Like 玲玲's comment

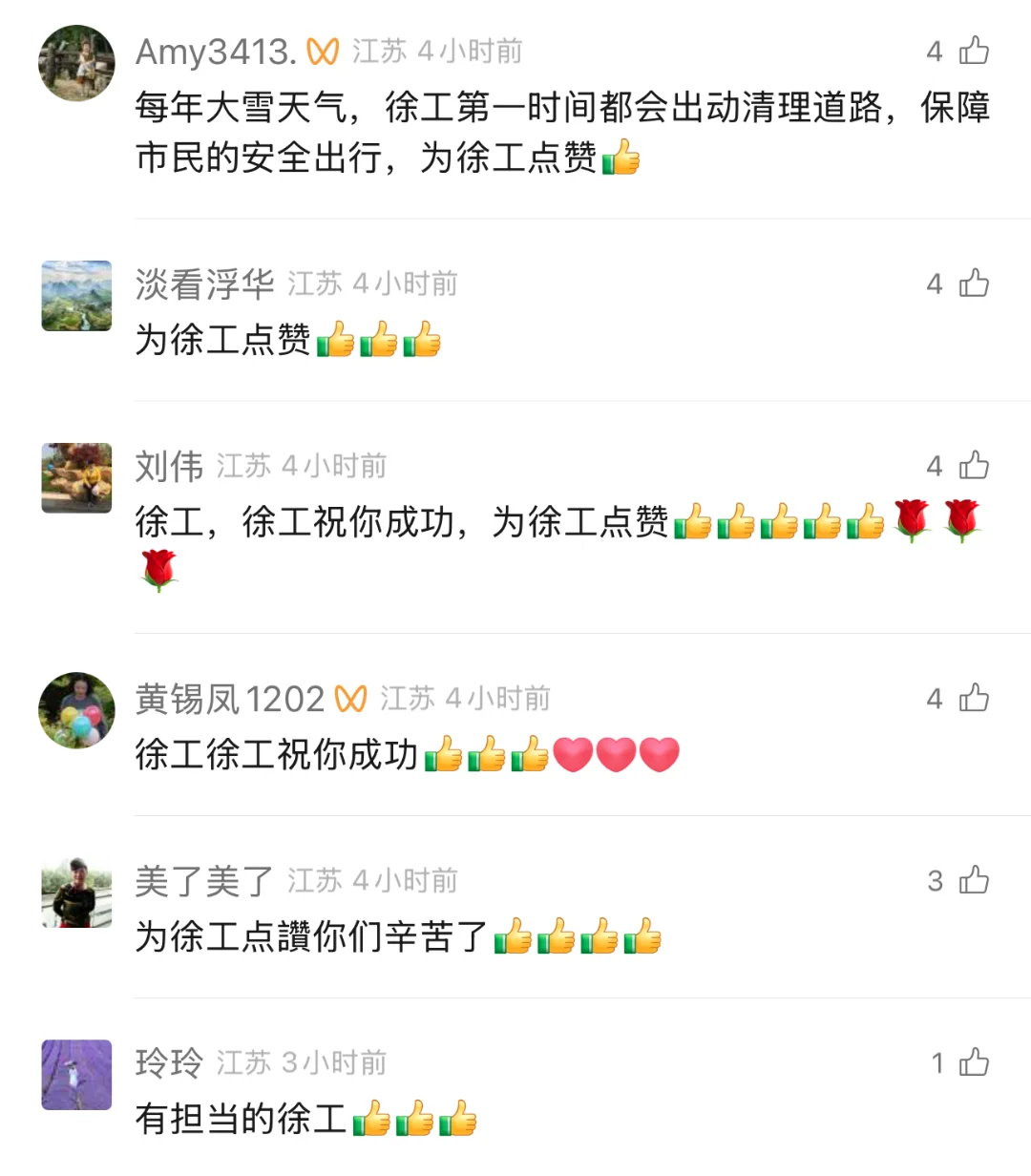click(x=973, y=1062)
